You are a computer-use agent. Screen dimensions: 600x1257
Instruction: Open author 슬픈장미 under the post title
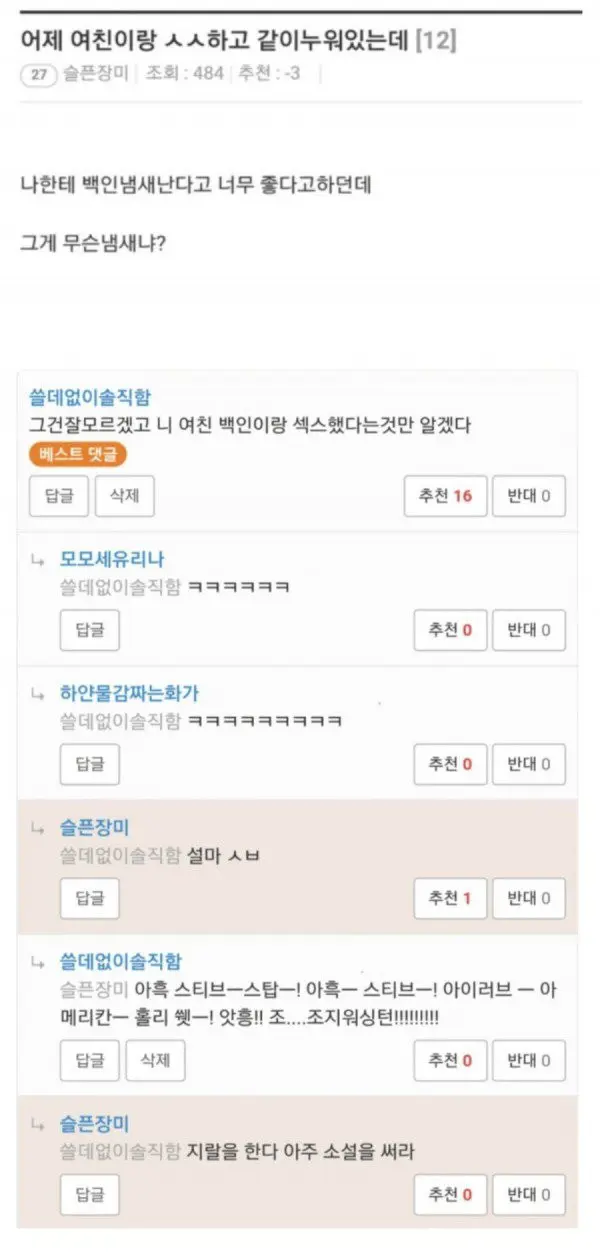pyautogui.click(x=97, y=73)
